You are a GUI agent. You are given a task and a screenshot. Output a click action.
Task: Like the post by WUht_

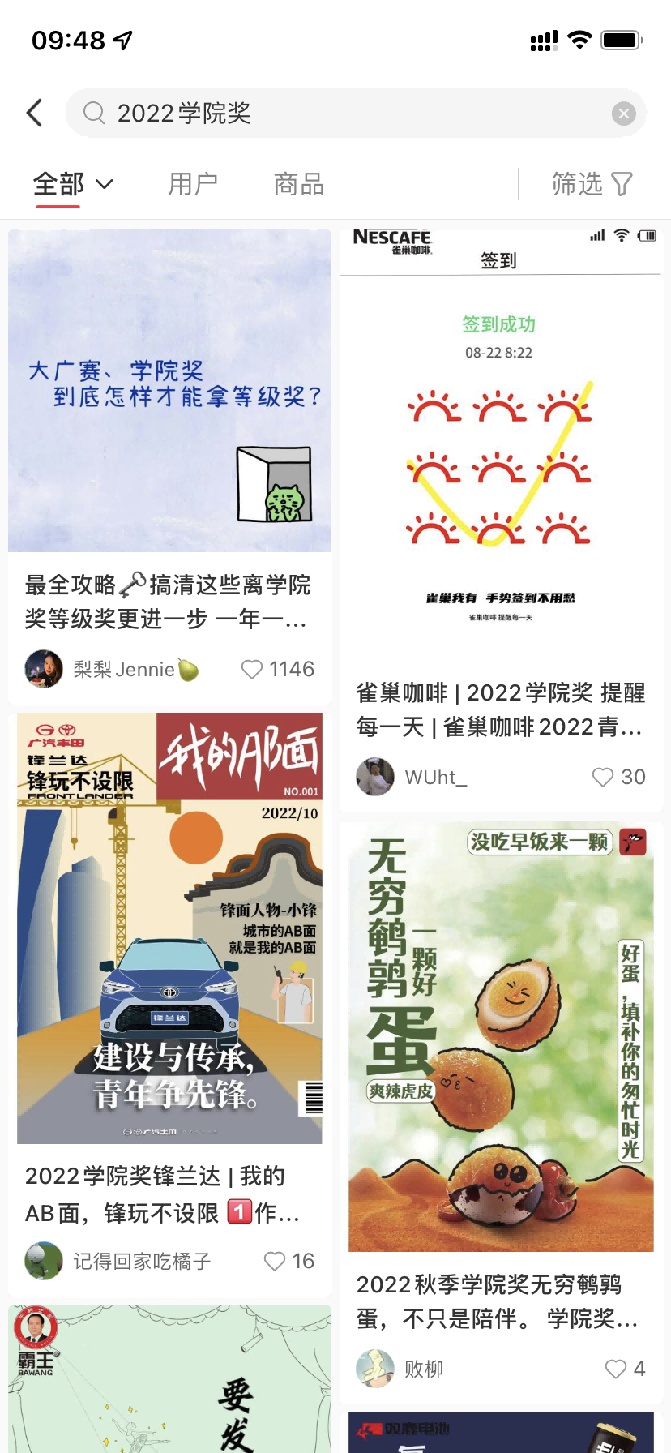point(602,777)
